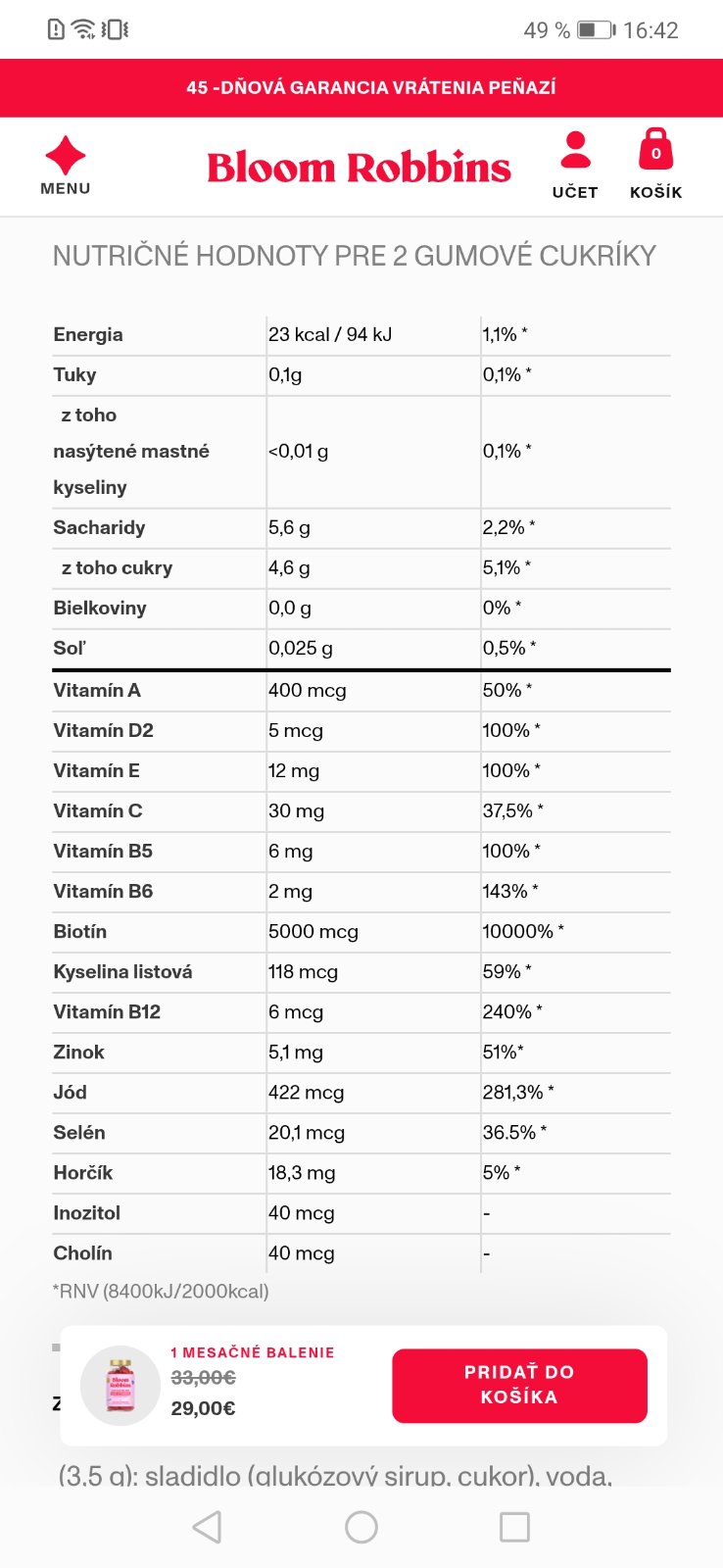Open the 45-day money-back guarantee banner
723x1568 pixels.
coord(370,87)
